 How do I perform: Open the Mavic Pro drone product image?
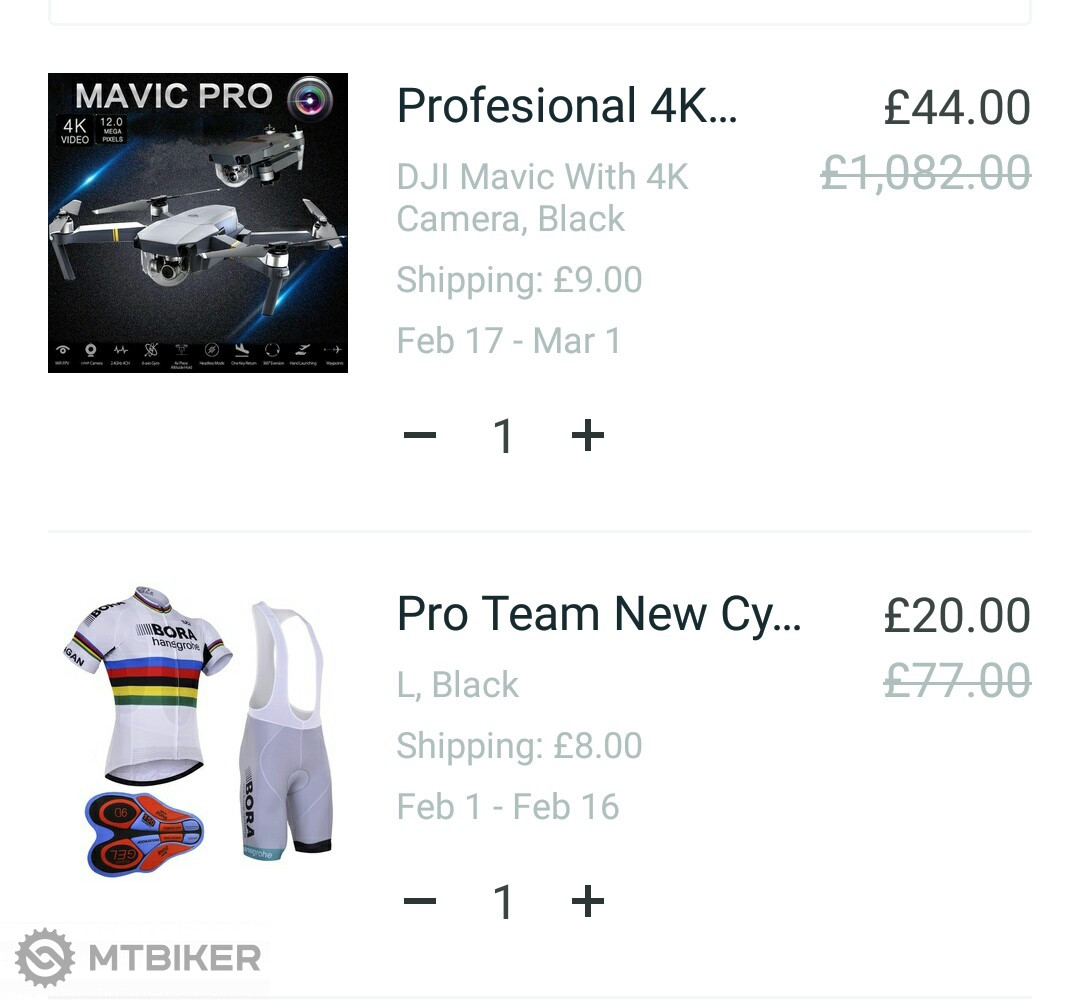click(198, 223)
